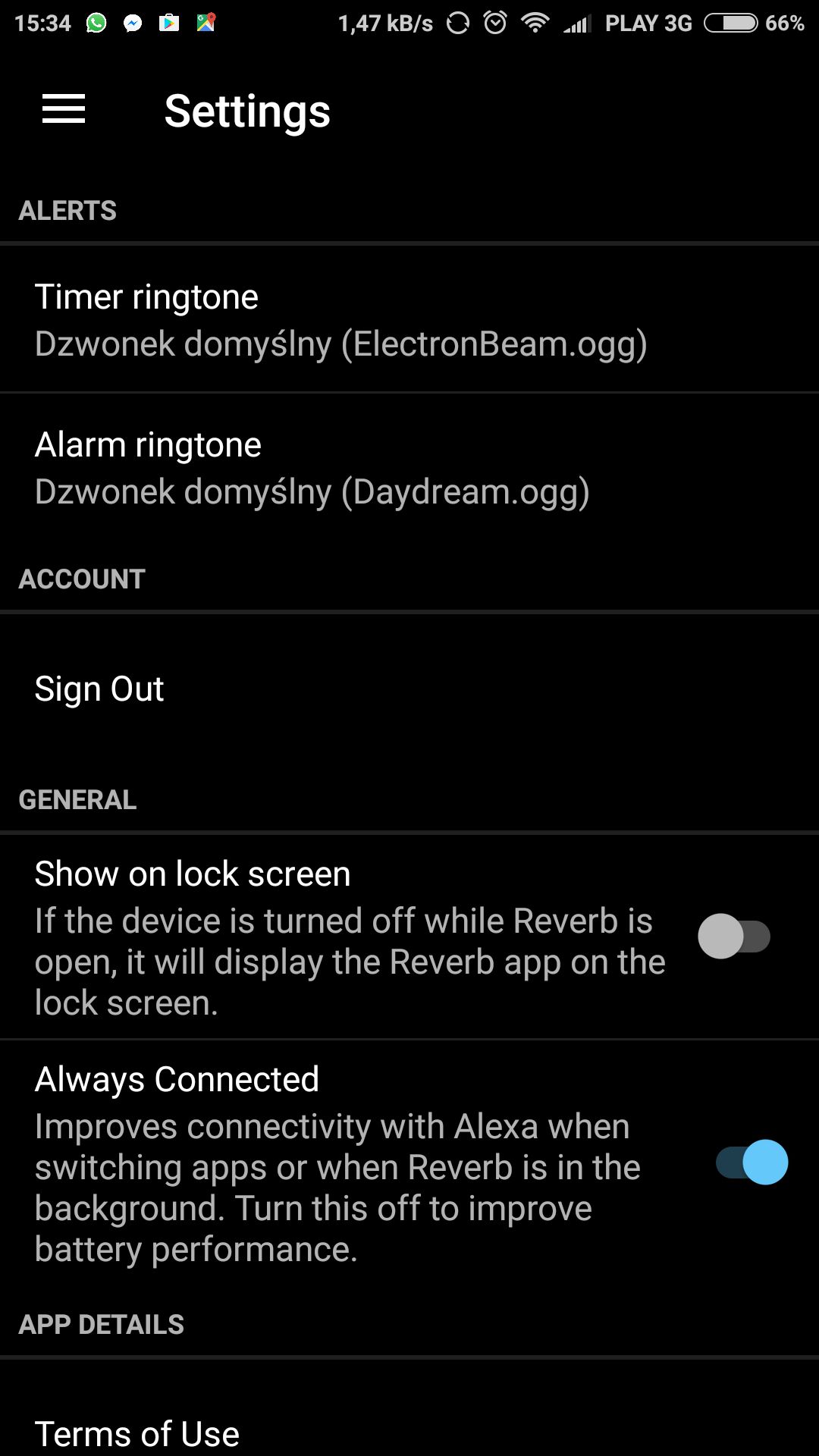Turn off Always Connected switch
Screen dimensions: 819x1456
click(x=752, y=1163)
